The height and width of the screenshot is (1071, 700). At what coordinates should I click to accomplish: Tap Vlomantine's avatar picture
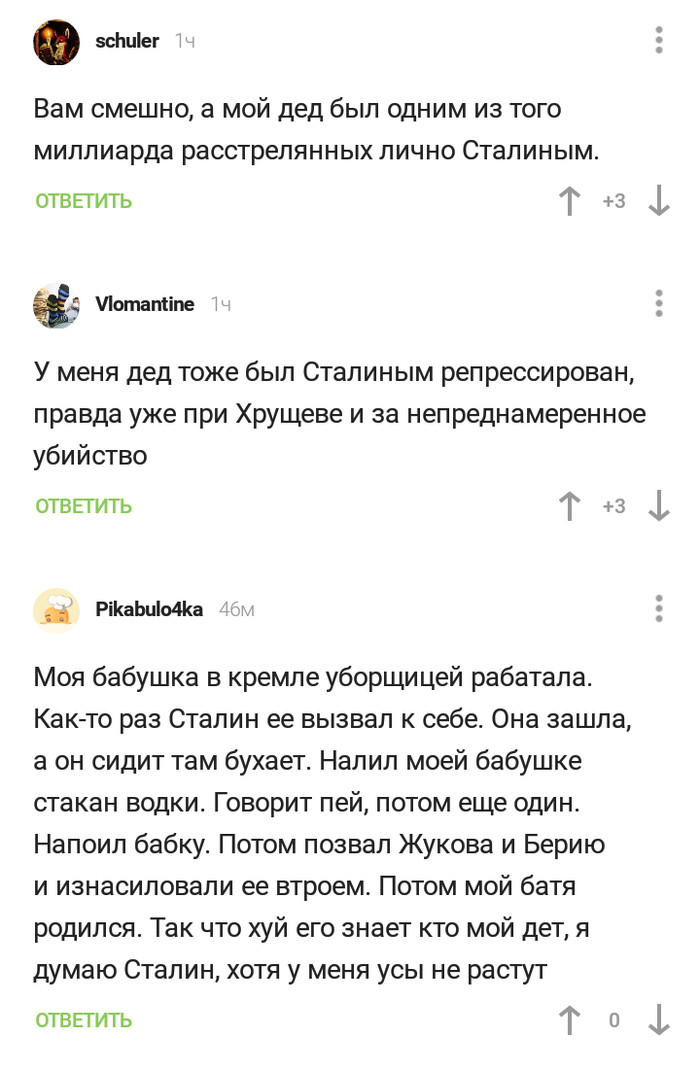point(56,305)
